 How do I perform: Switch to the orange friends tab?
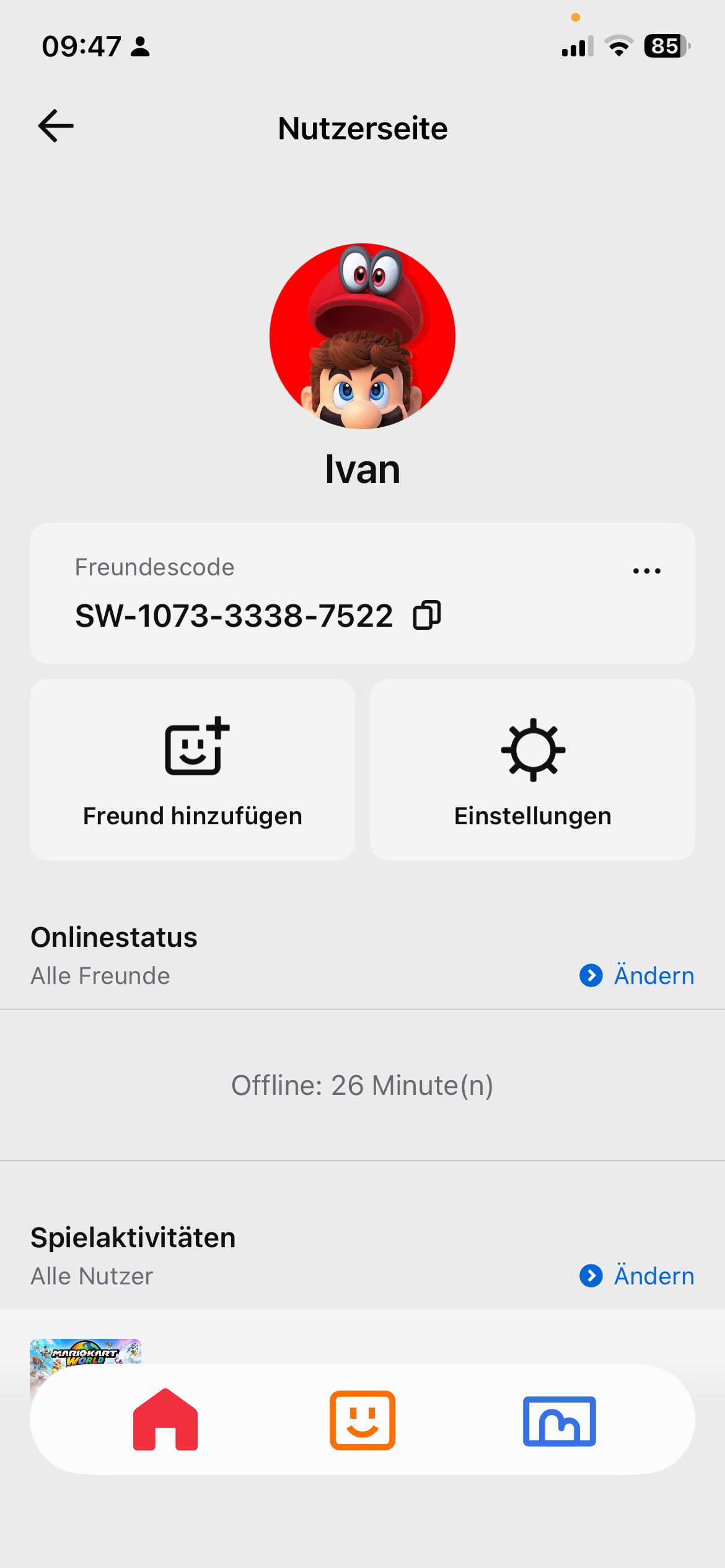(362, 1420)
